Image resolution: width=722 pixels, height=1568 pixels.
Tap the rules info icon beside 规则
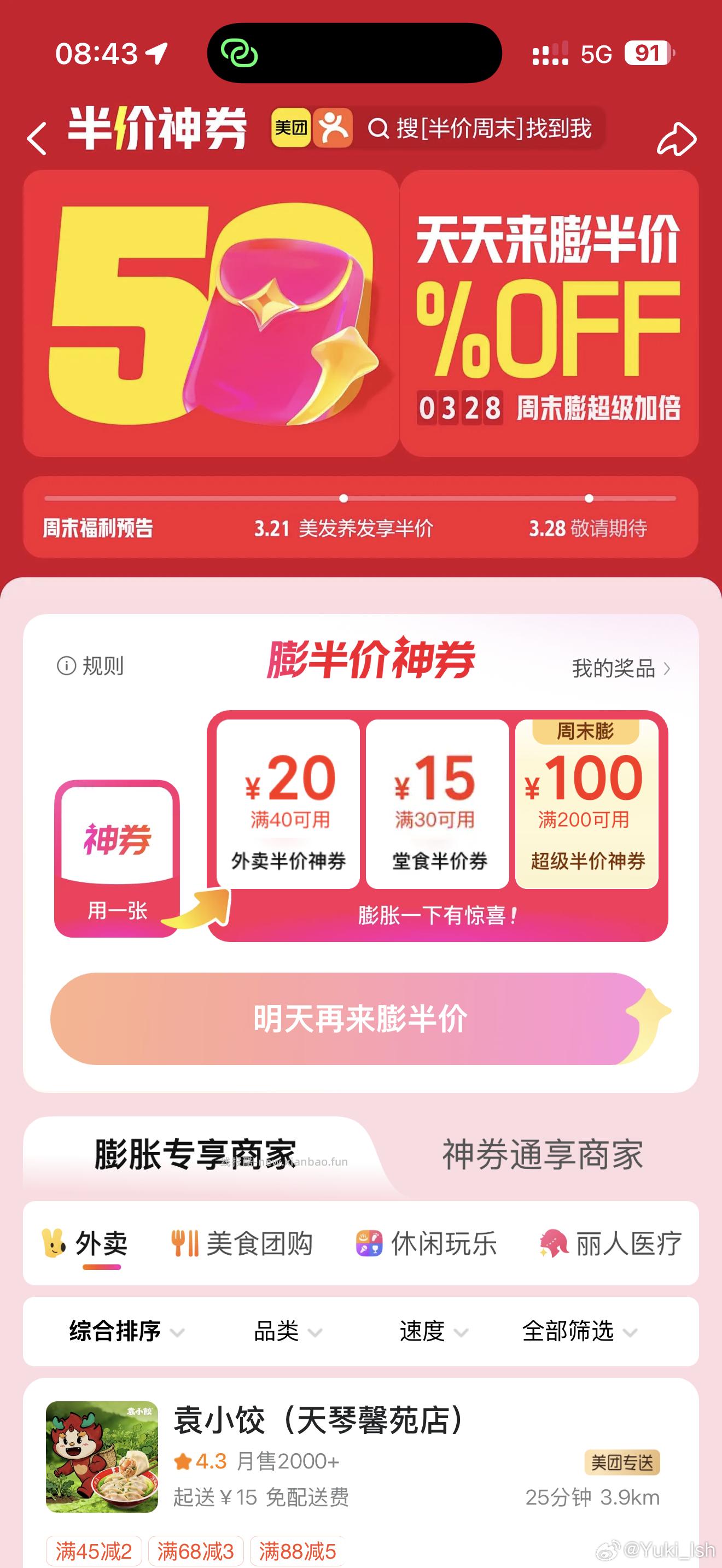pyautogui.click(x=67, y=666)
